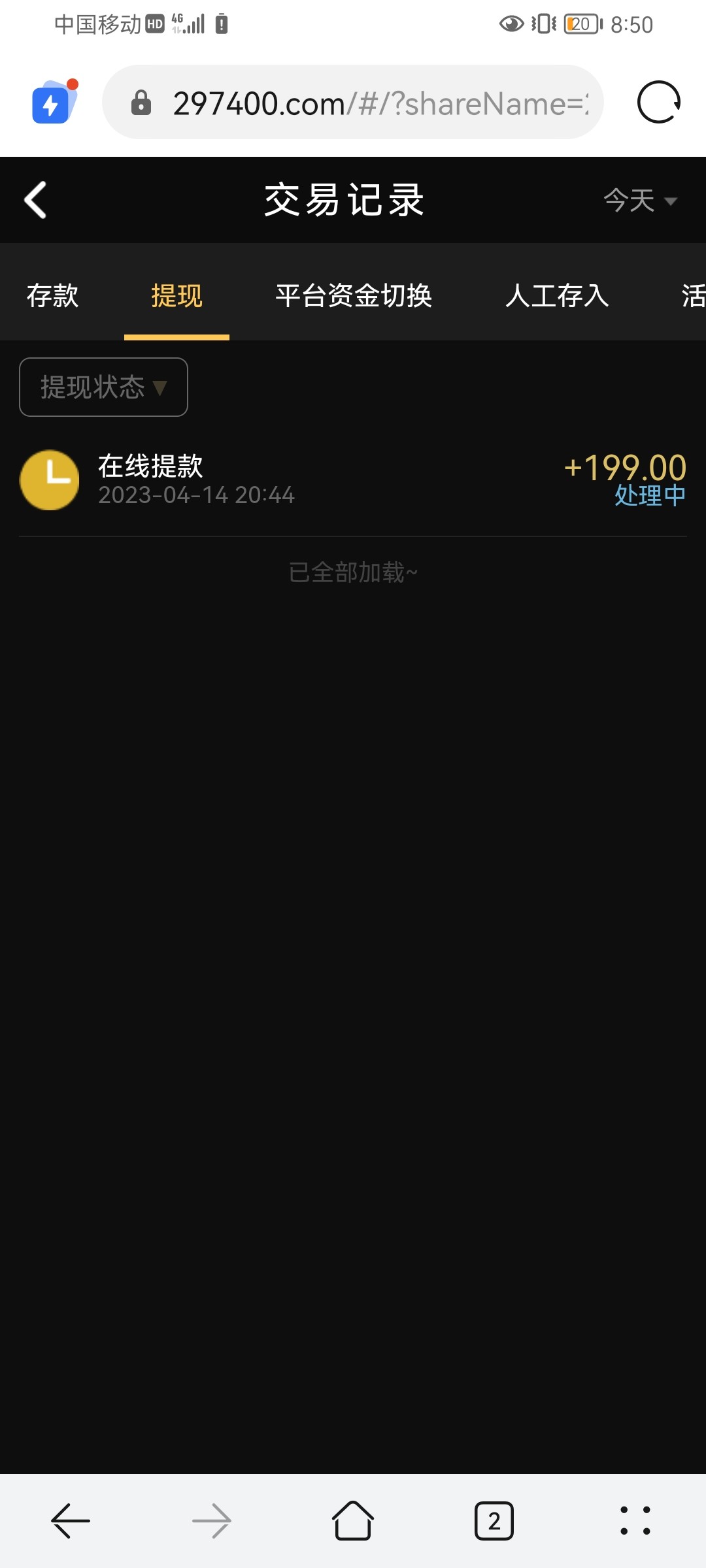706x1568 pixels.
Task: Select the 提现 tab
Action: click(x=176, y=296)
